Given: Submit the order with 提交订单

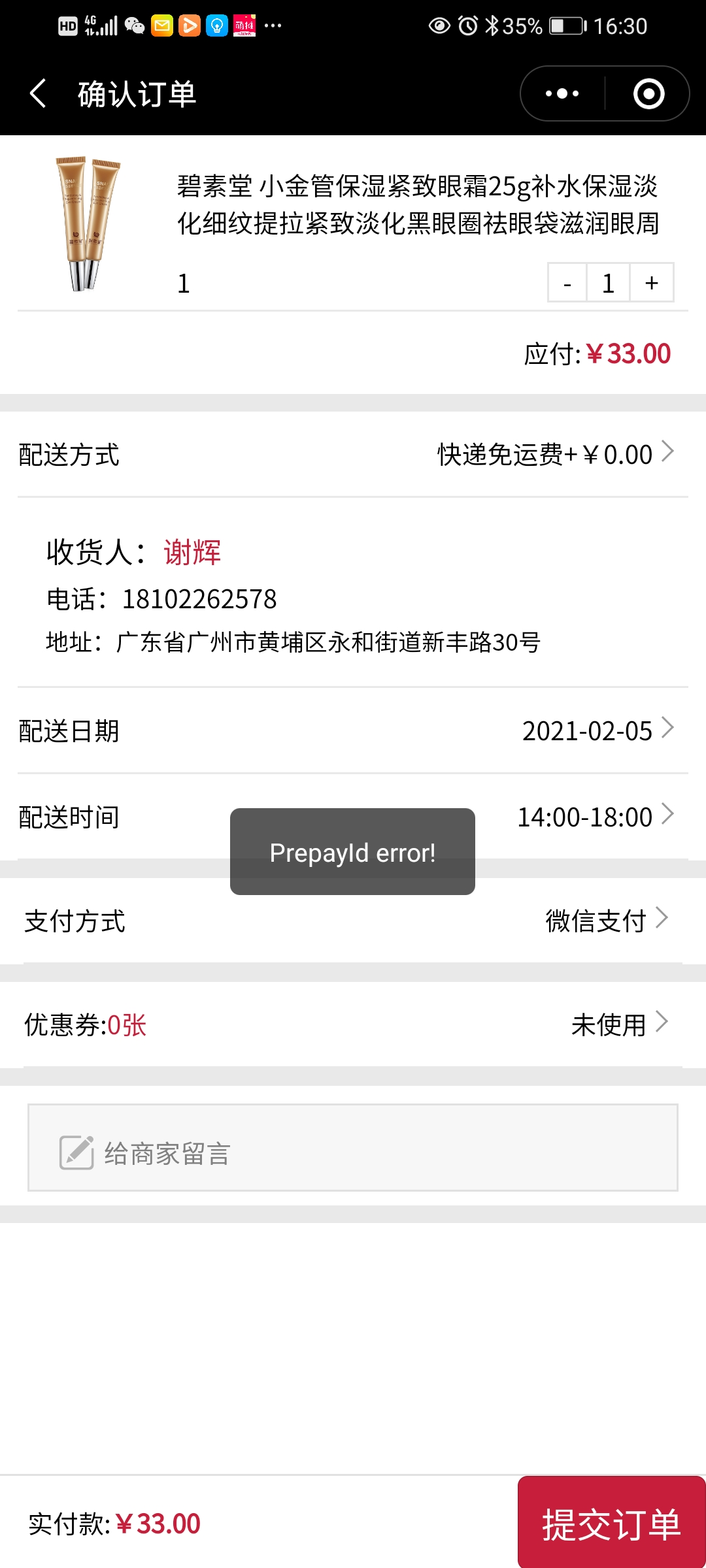Looking at the screenshot, I should [611, 1524].
